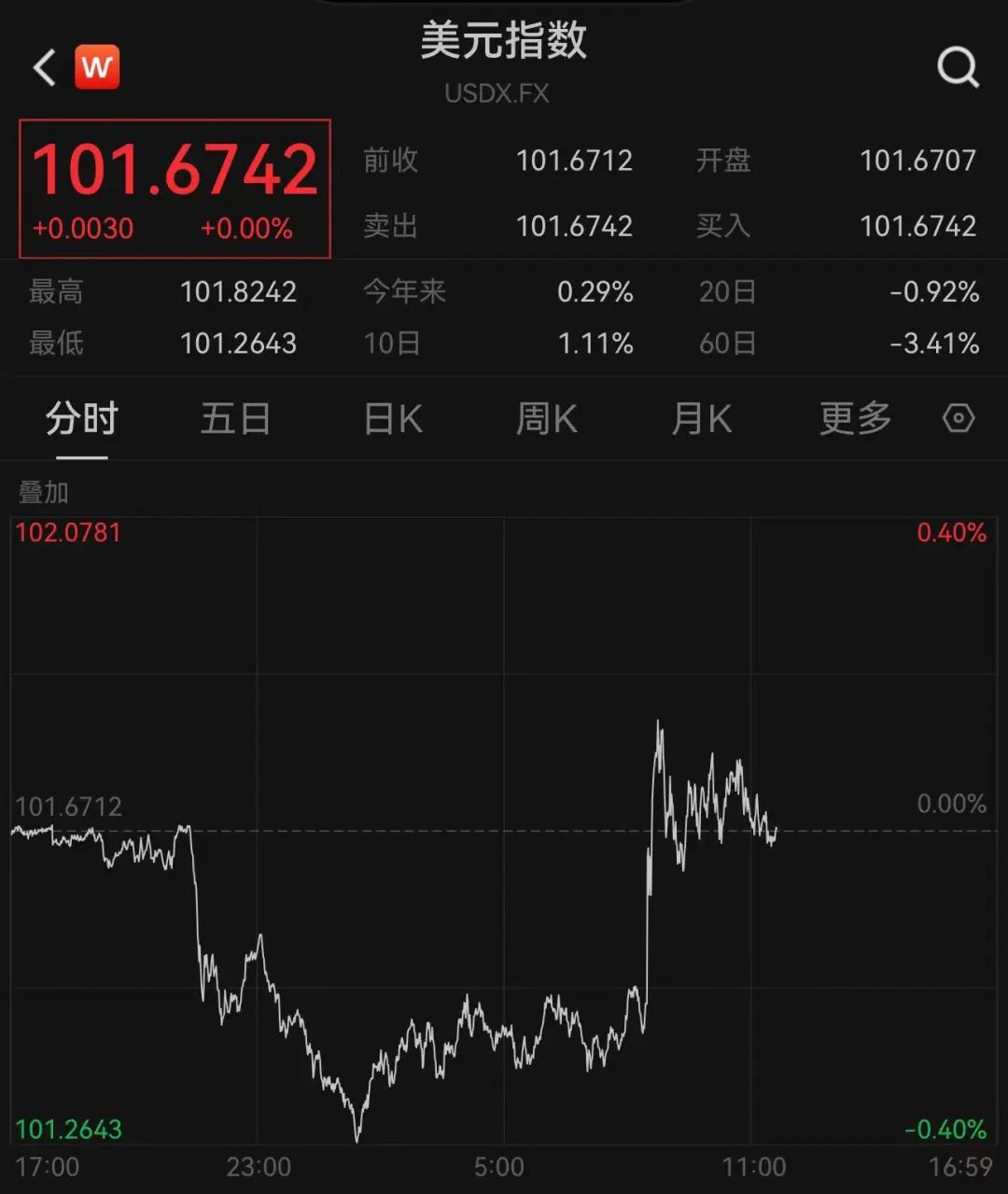Expand the 更多 more options menu
Image resolution: width=1008 pixels, height=1194 pixels.
tap(853, 419)
